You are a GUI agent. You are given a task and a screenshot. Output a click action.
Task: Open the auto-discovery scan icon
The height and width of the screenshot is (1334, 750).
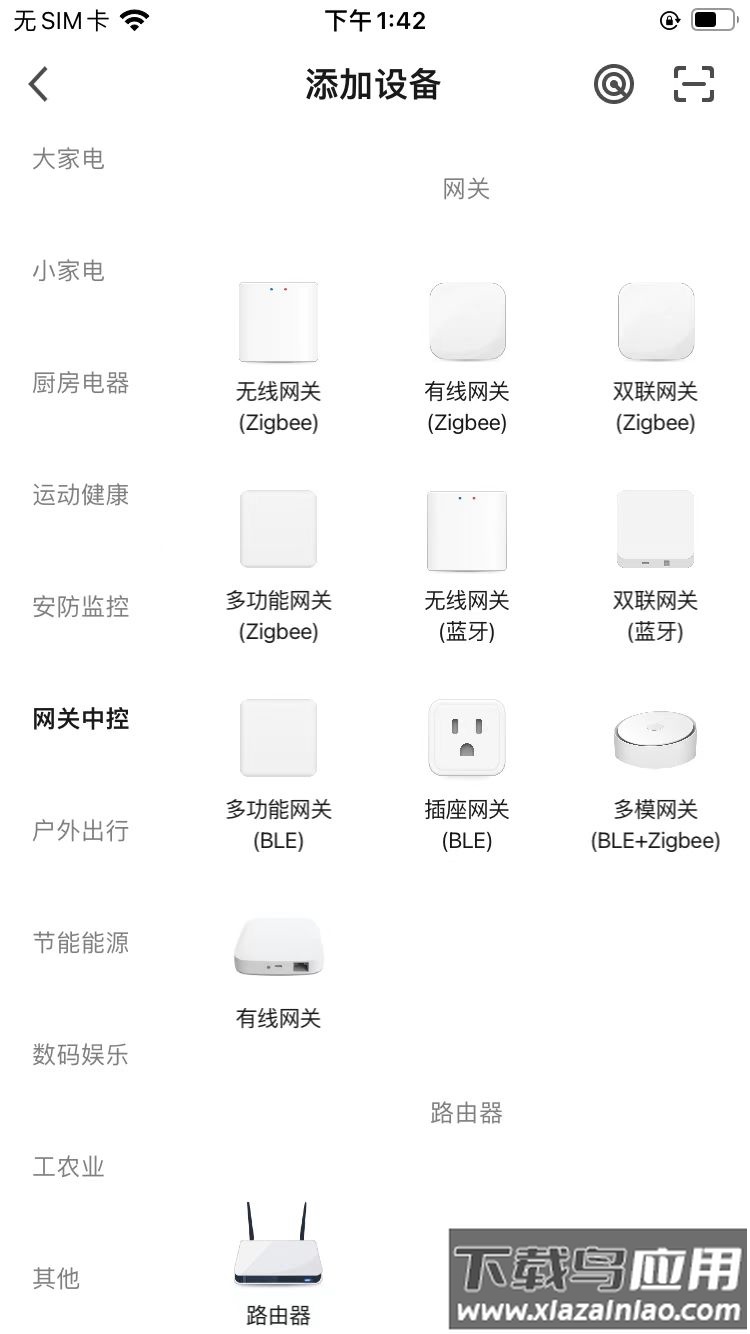tap(613, 85)
